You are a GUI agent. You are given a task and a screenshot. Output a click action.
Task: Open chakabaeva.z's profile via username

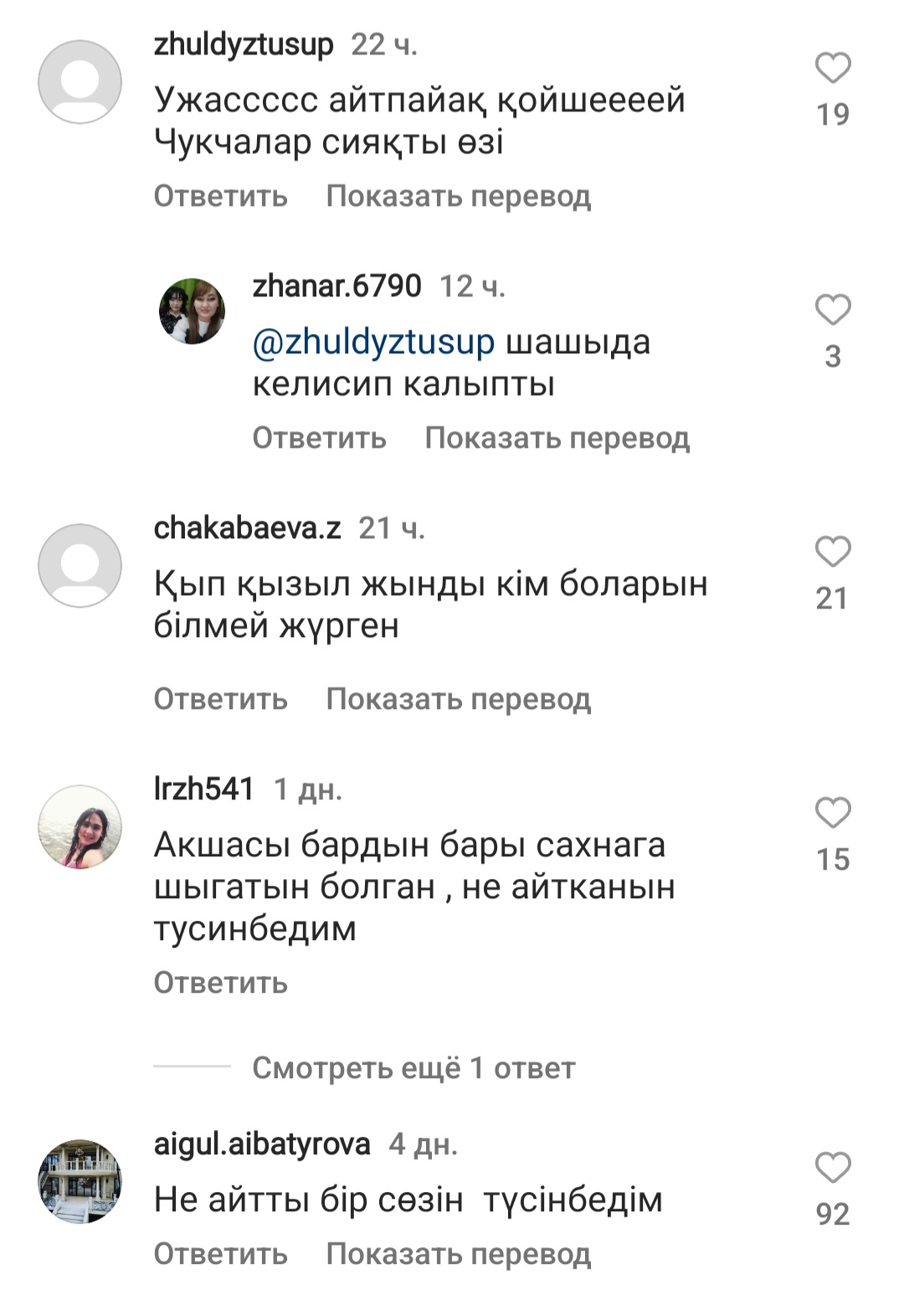247,528
